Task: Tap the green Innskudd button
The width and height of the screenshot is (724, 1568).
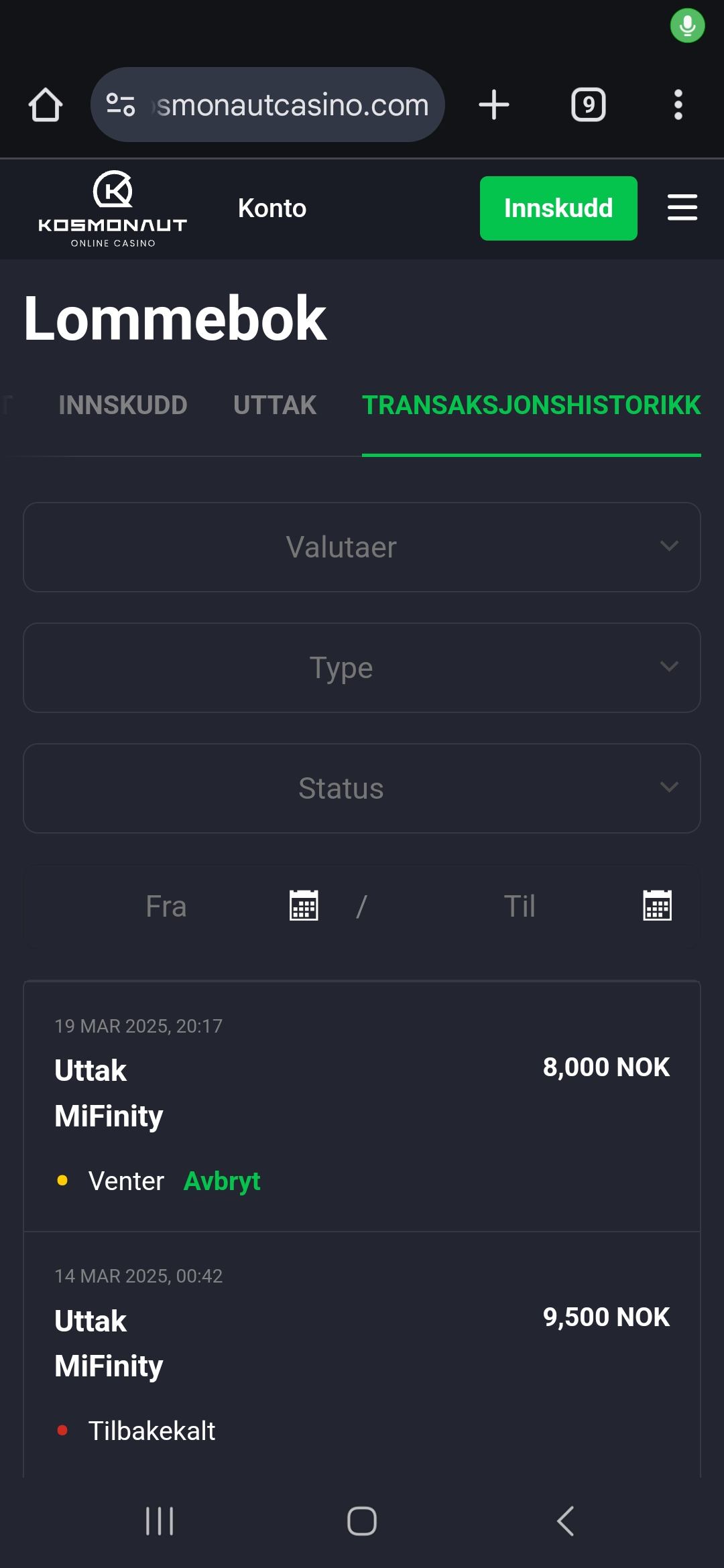Action: (558, 208)
